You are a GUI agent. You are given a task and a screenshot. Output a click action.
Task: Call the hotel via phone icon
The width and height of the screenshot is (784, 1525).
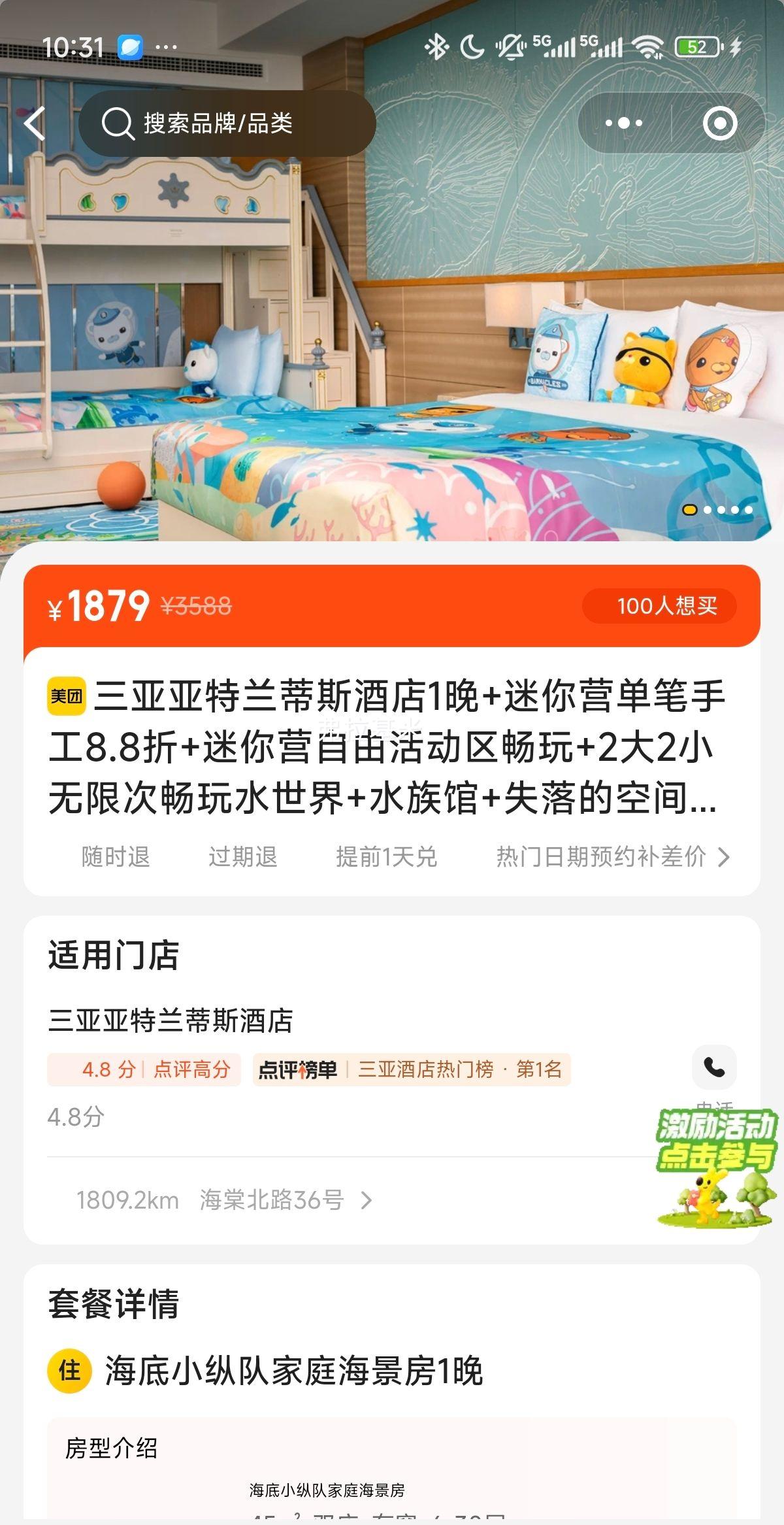click(x=715, y=1066)
